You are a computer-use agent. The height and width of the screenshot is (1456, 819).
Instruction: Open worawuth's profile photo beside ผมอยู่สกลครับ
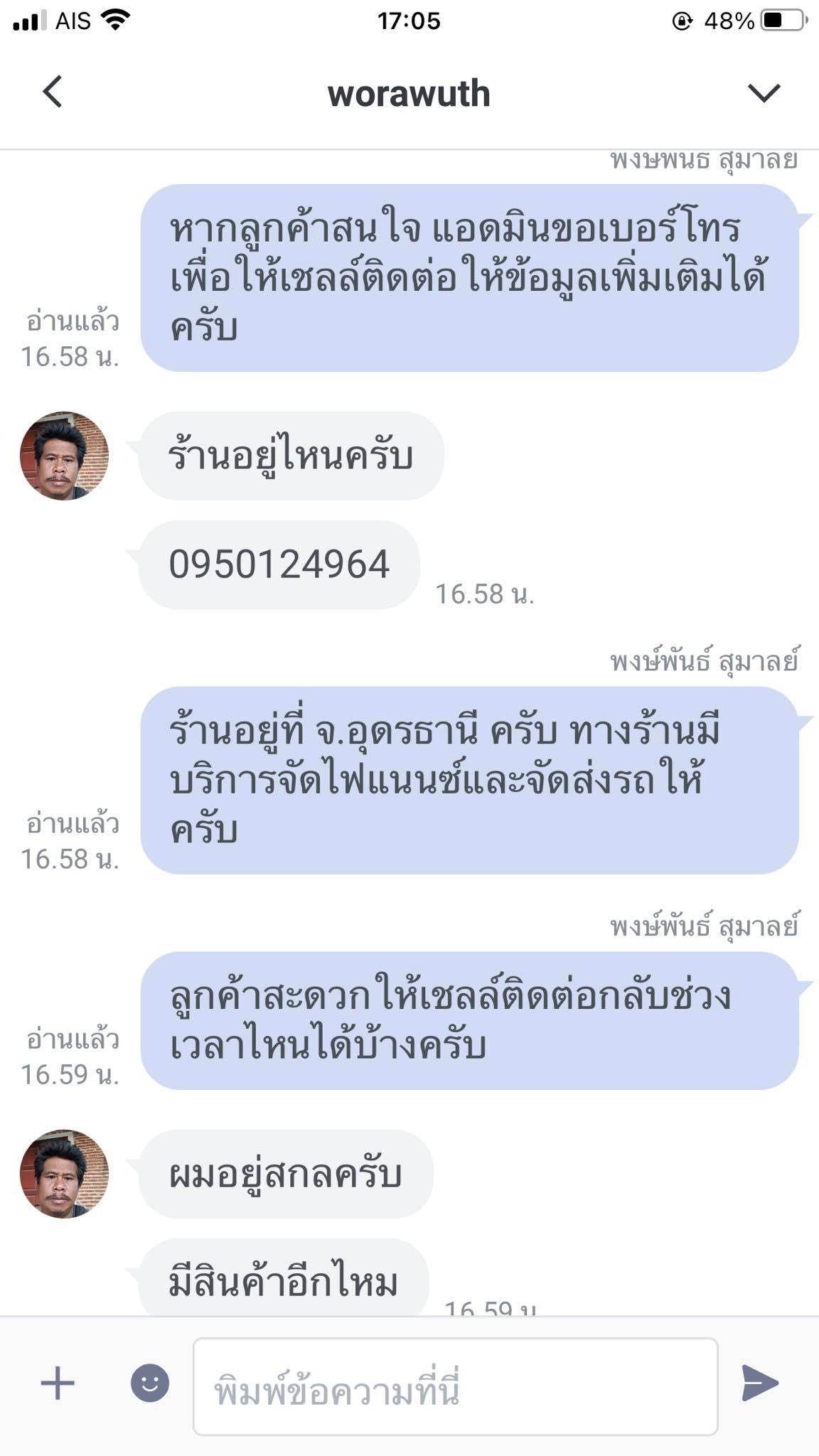(x=64, y=1174)
